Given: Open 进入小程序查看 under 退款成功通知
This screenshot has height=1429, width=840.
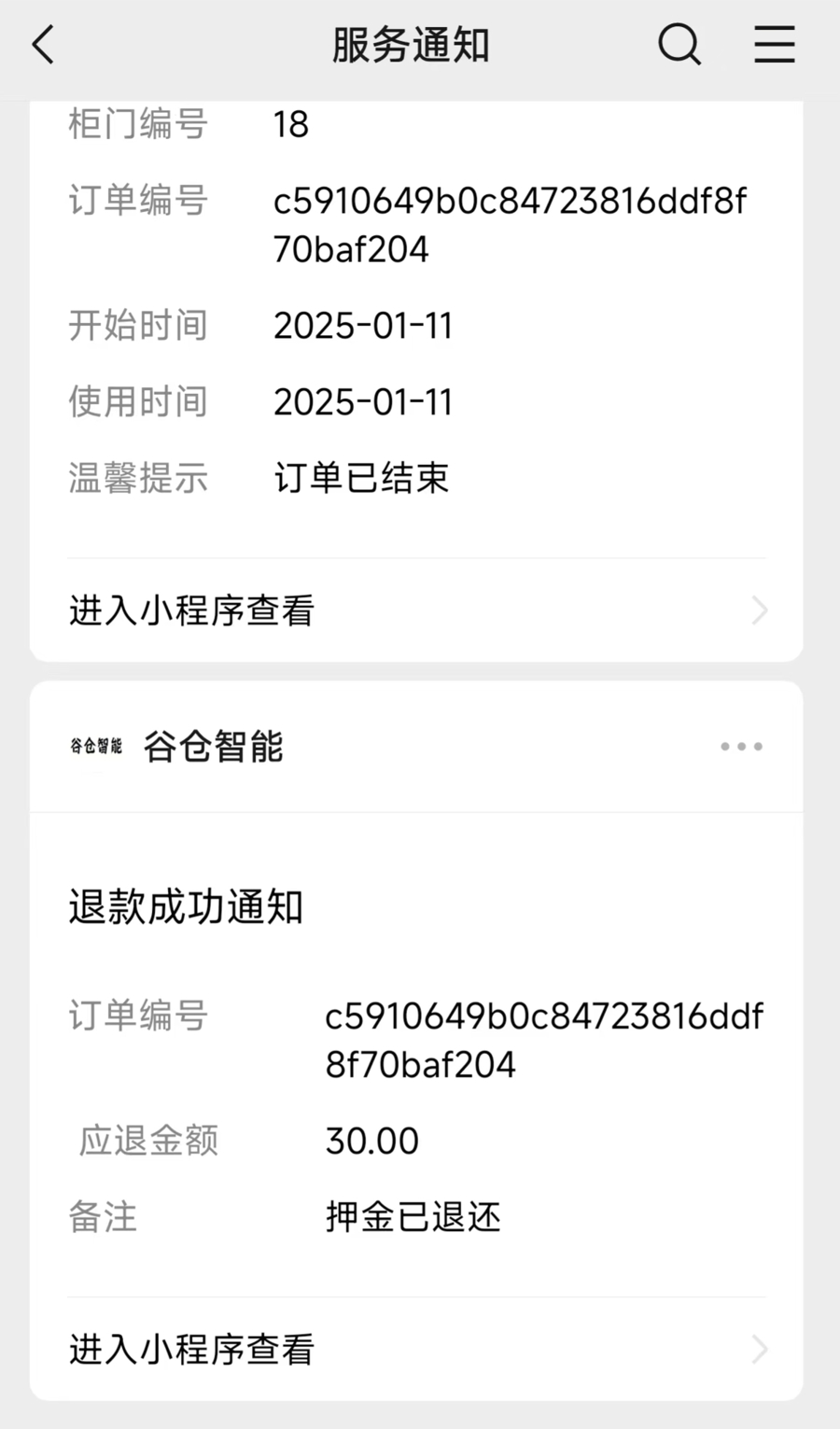Looking at the screenshot, I should [x=416, y=1349].
